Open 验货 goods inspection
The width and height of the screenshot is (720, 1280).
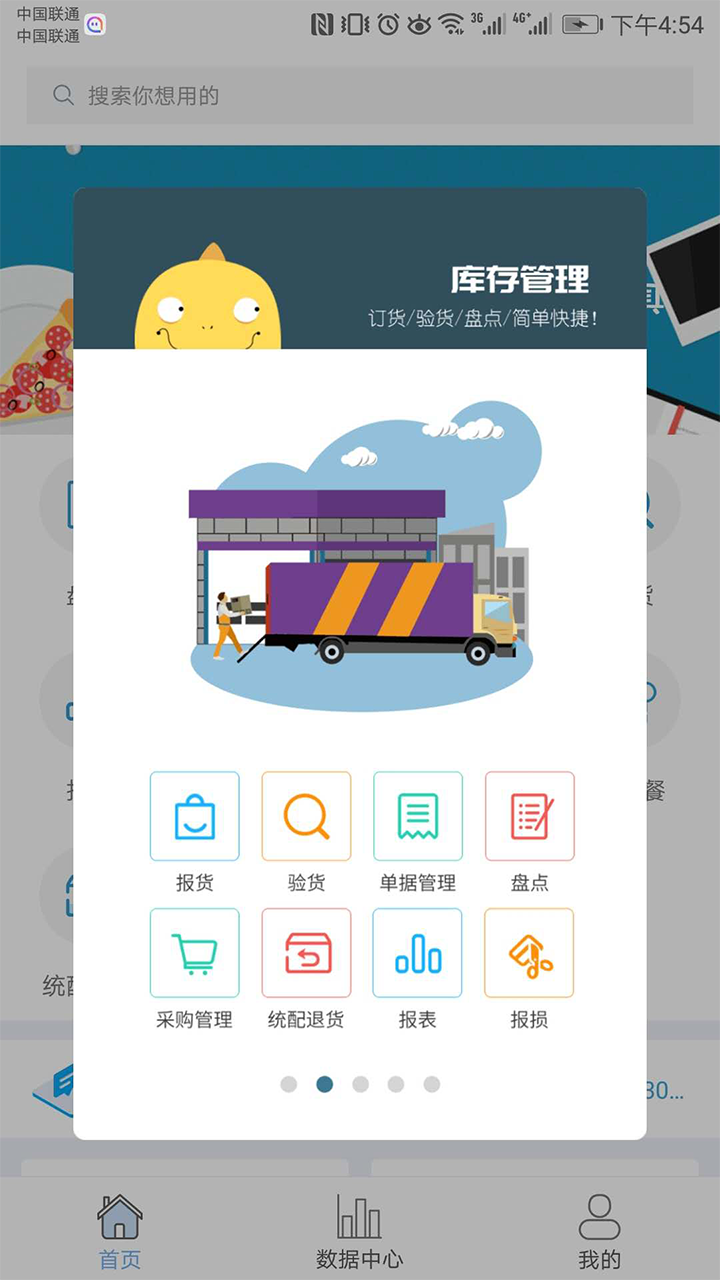[x=306, y=816]
